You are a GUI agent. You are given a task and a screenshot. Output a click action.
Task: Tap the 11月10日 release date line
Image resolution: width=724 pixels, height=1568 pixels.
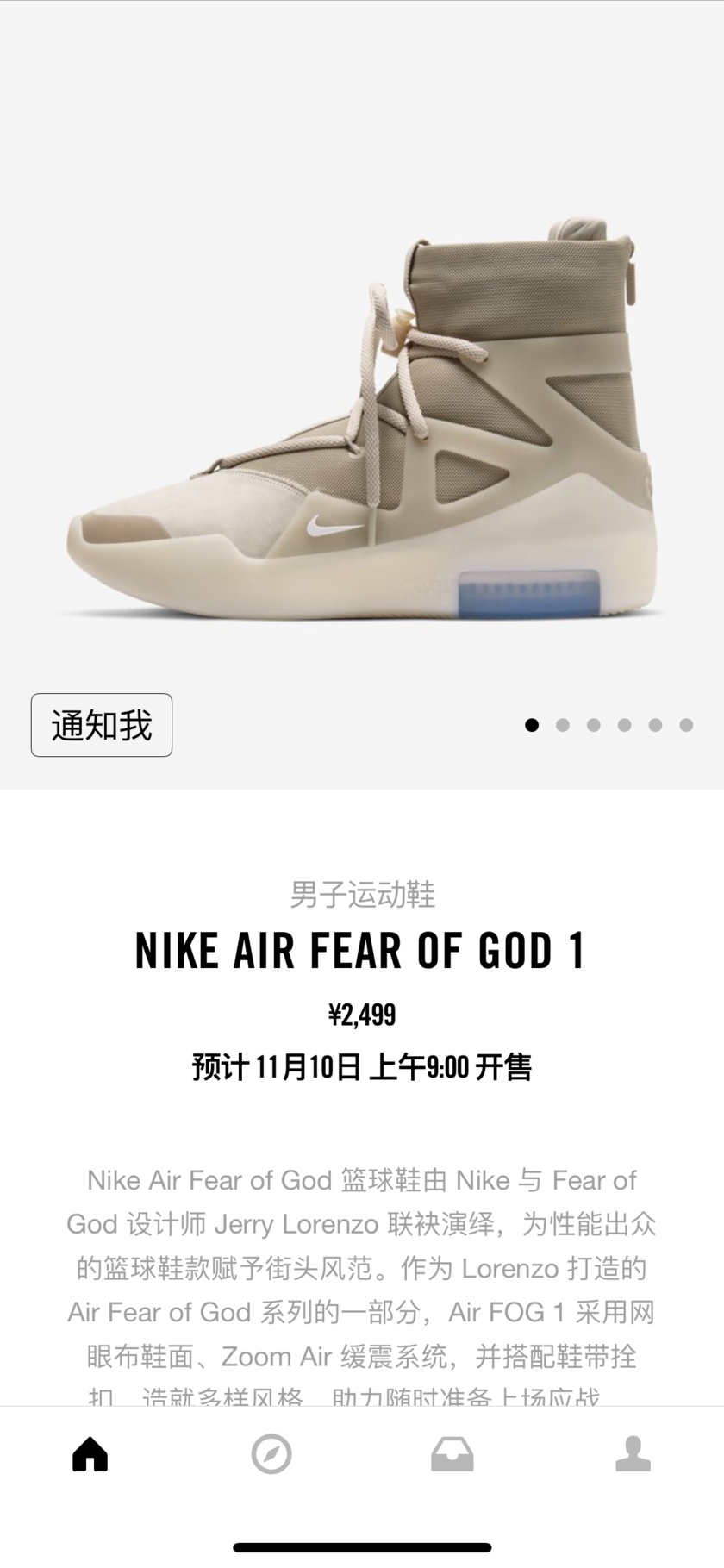pos(361,1065)
